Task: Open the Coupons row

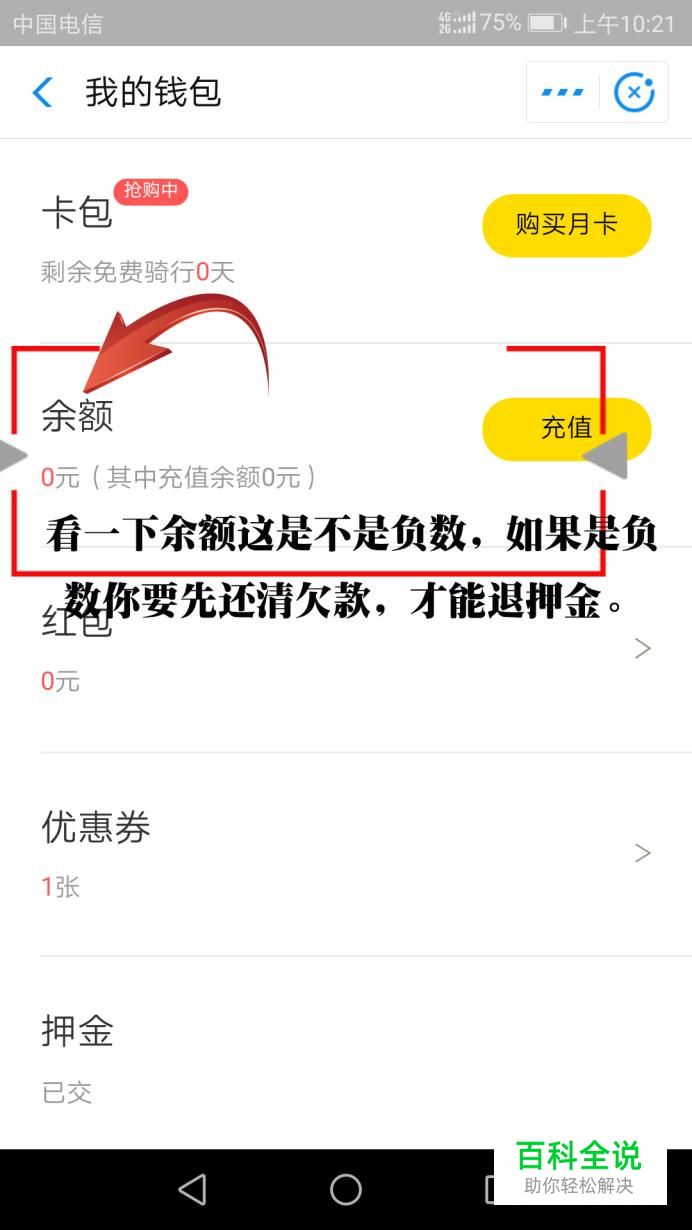Action: tap(345, 853)
